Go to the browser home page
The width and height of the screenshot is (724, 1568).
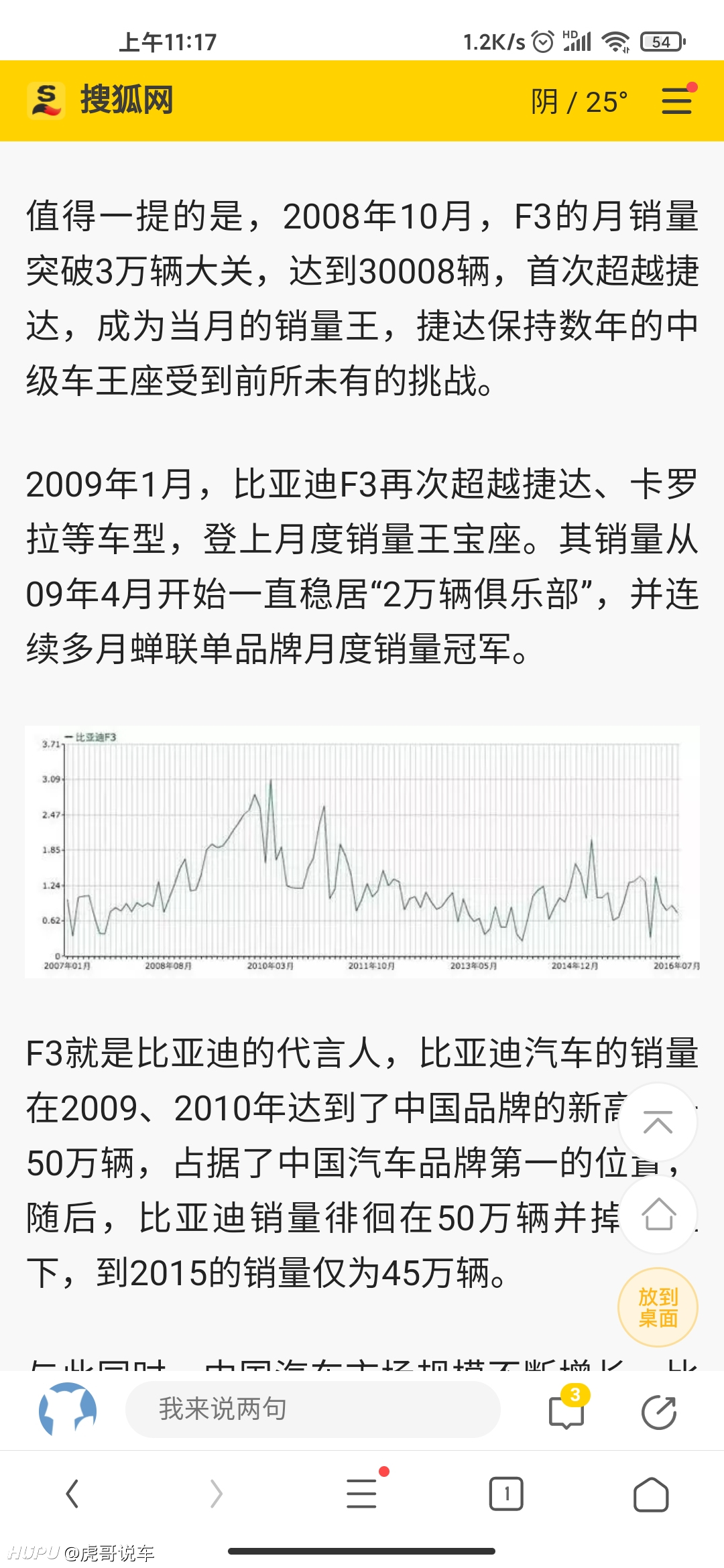point(651,1494)
